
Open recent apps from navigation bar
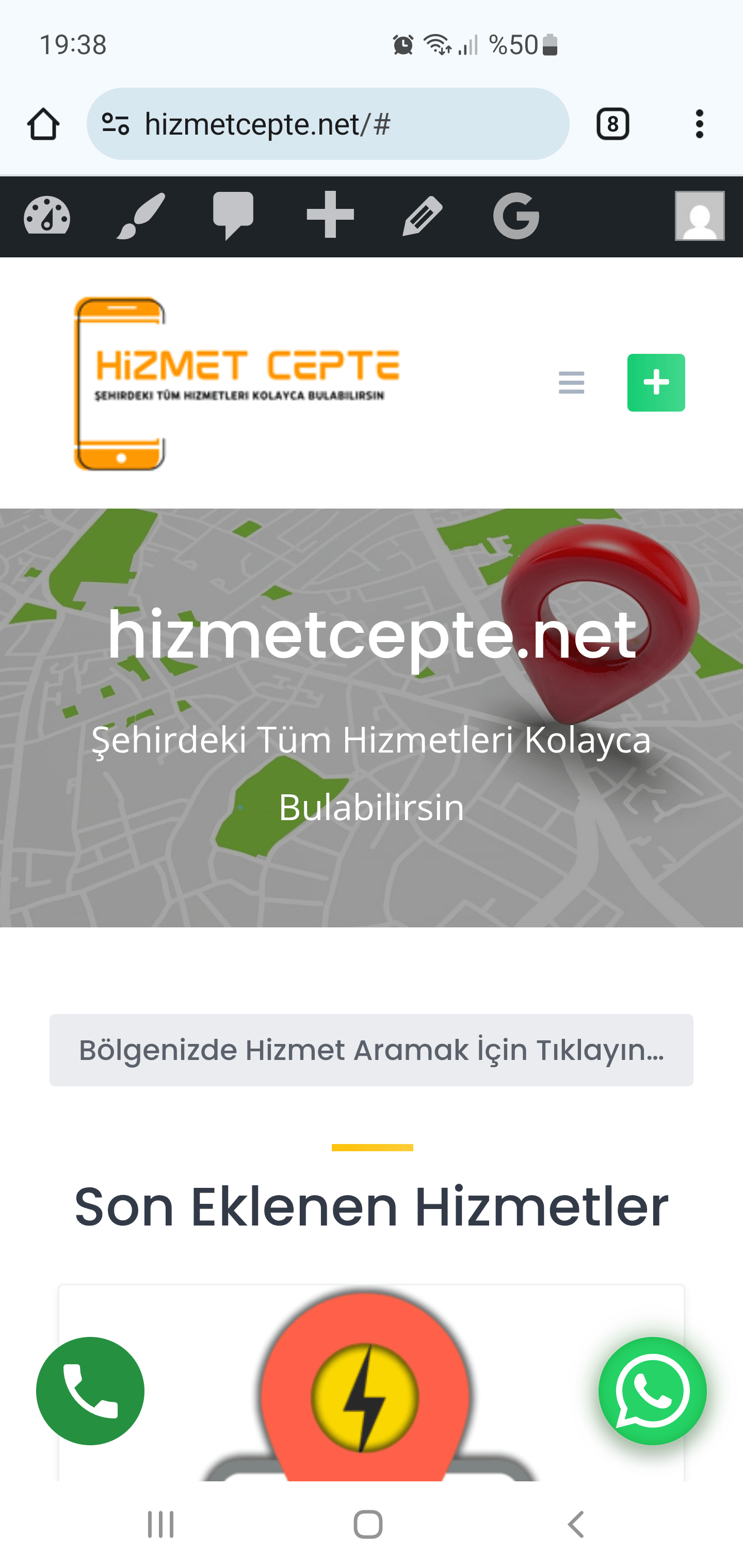coord(161,1525)
